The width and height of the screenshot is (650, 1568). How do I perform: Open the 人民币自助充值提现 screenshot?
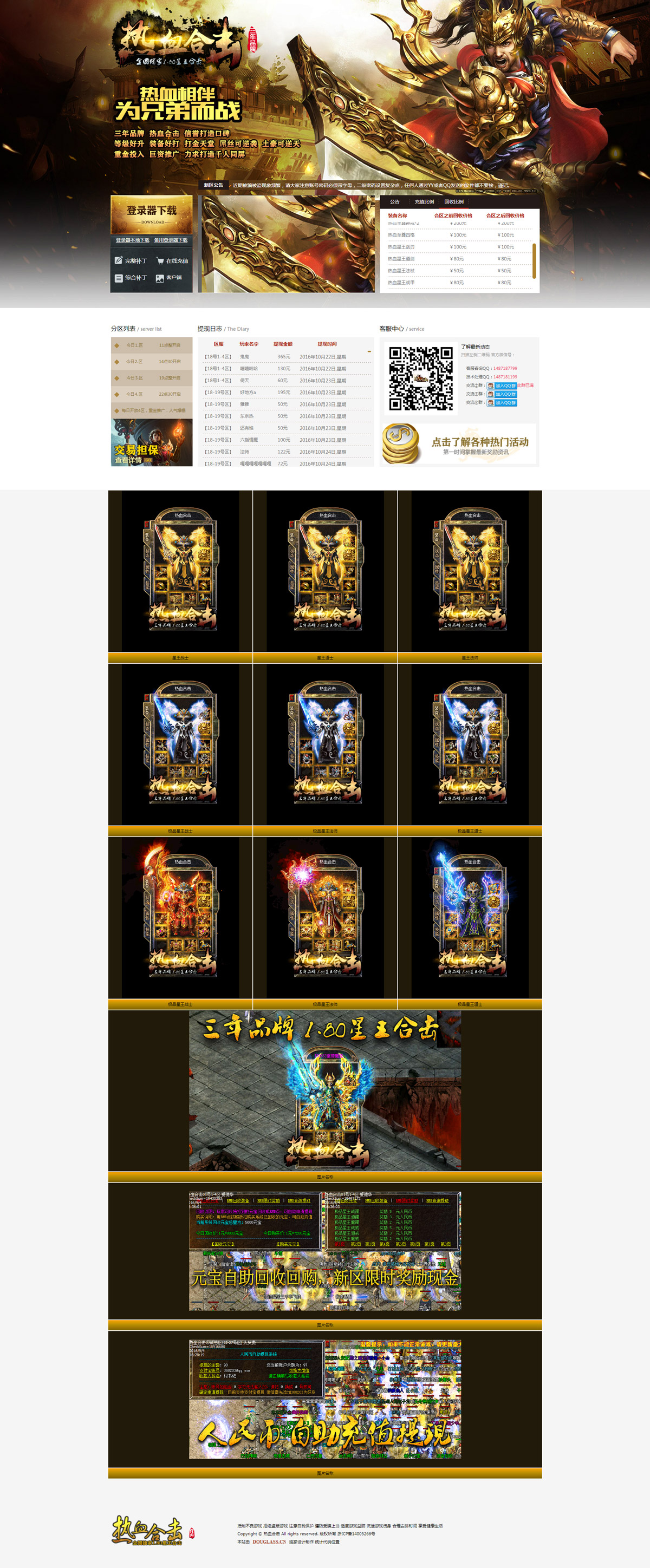click(x=324, y=1399)
